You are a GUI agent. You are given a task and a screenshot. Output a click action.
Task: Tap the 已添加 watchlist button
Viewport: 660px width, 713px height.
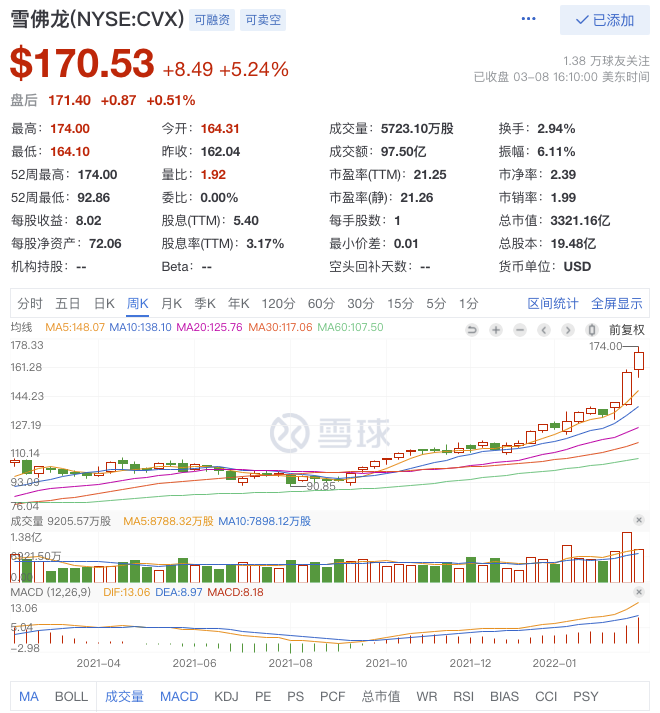pyautogui.click(x=604, y=20)
